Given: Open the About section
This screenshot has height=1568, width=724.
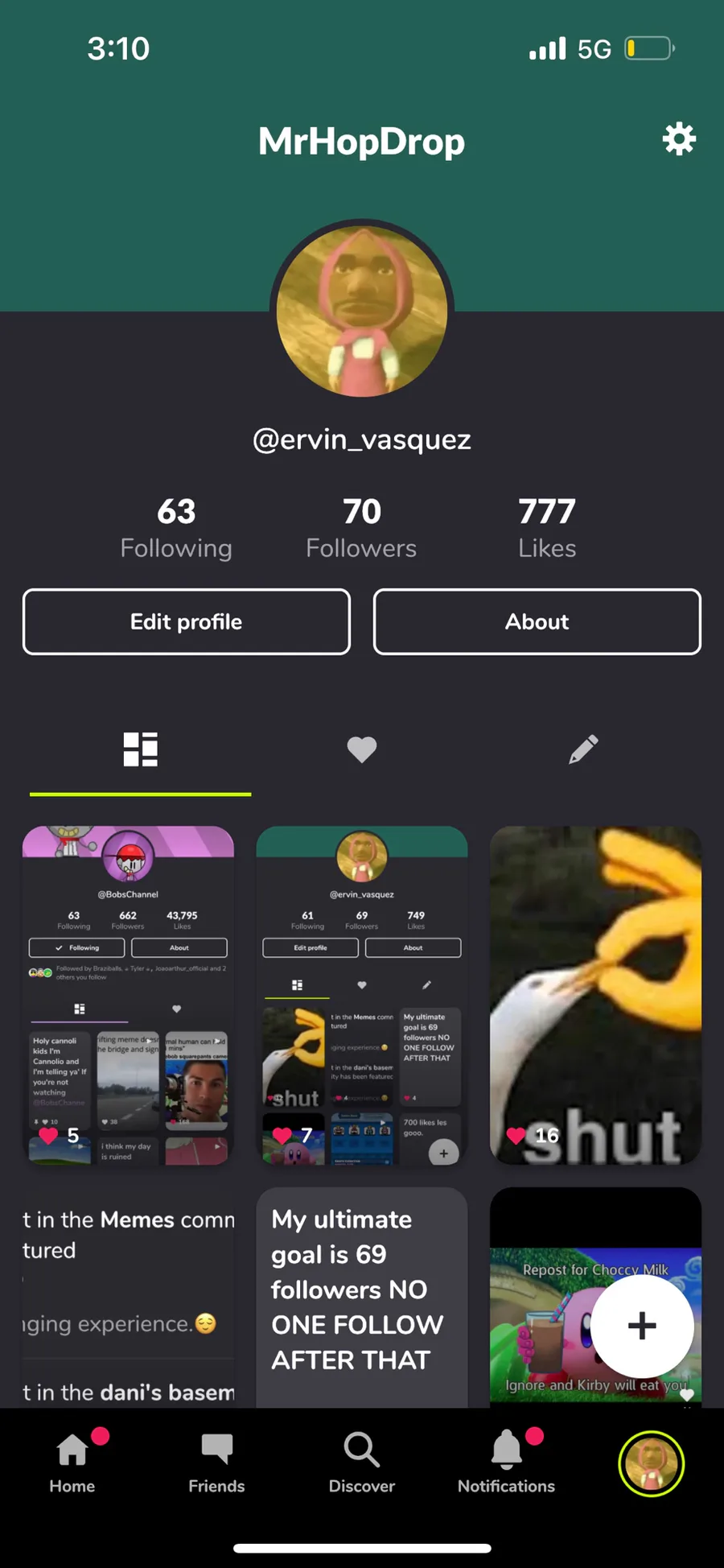Looking at the screenshot, I should (537, 621).
